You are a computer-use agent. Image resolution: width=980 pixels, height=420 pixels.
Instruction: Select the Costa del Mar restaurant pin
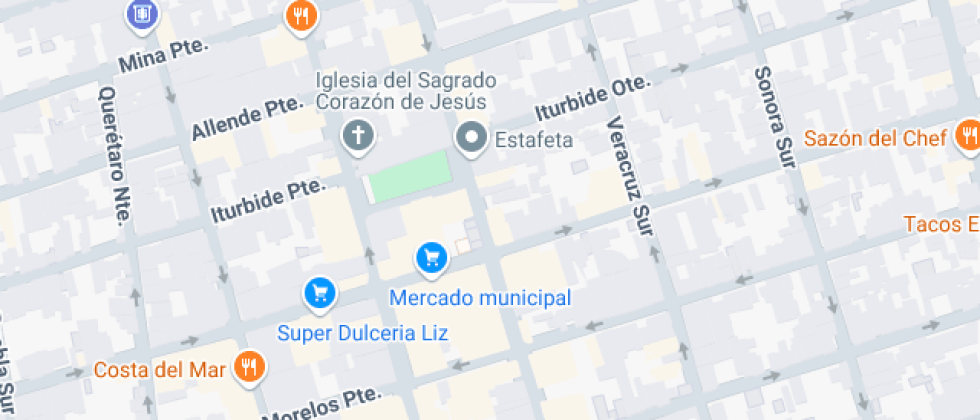point(248,366)
